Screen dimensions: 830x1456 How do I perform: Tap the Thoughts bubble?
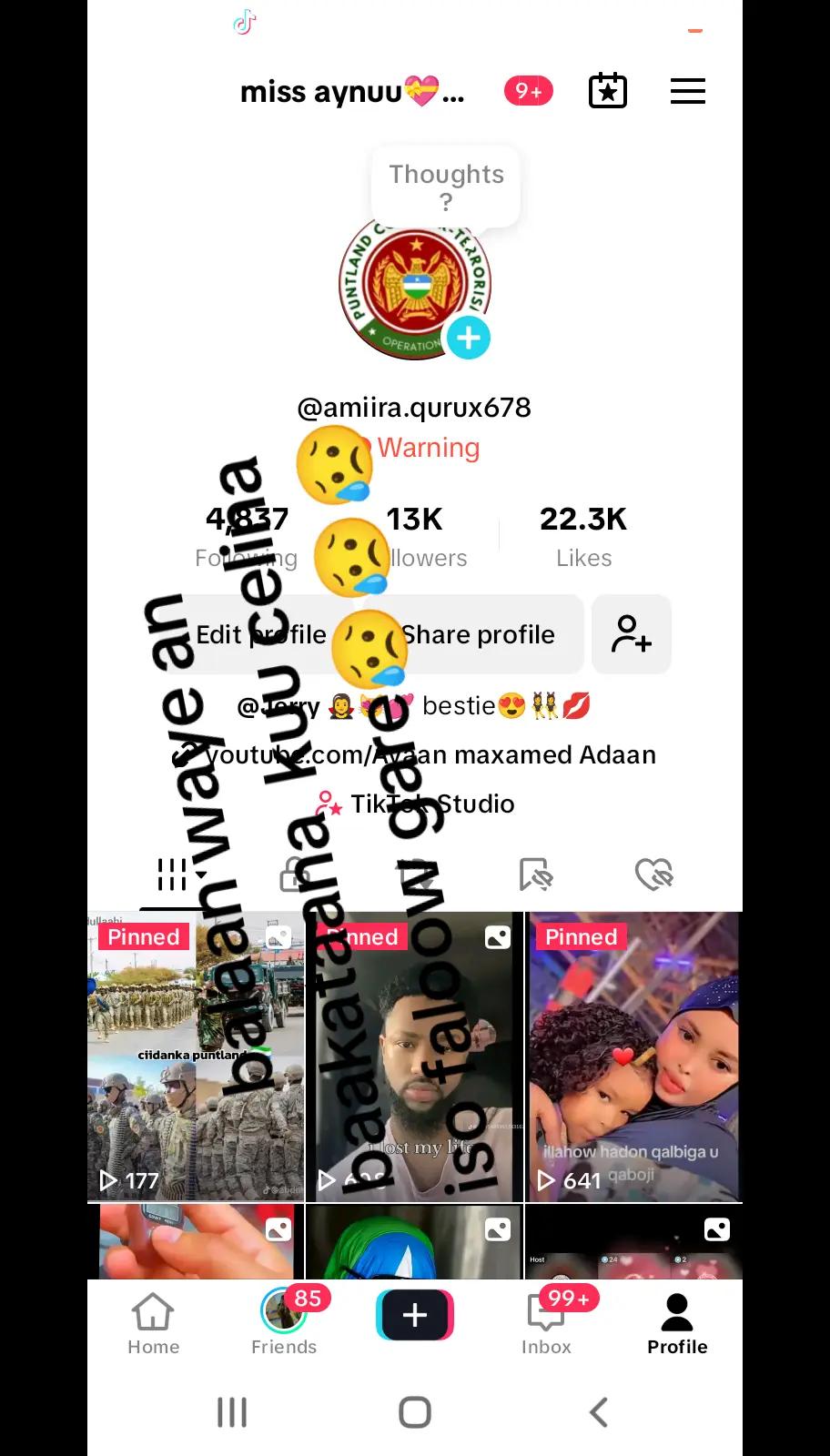tap(446, 187)
